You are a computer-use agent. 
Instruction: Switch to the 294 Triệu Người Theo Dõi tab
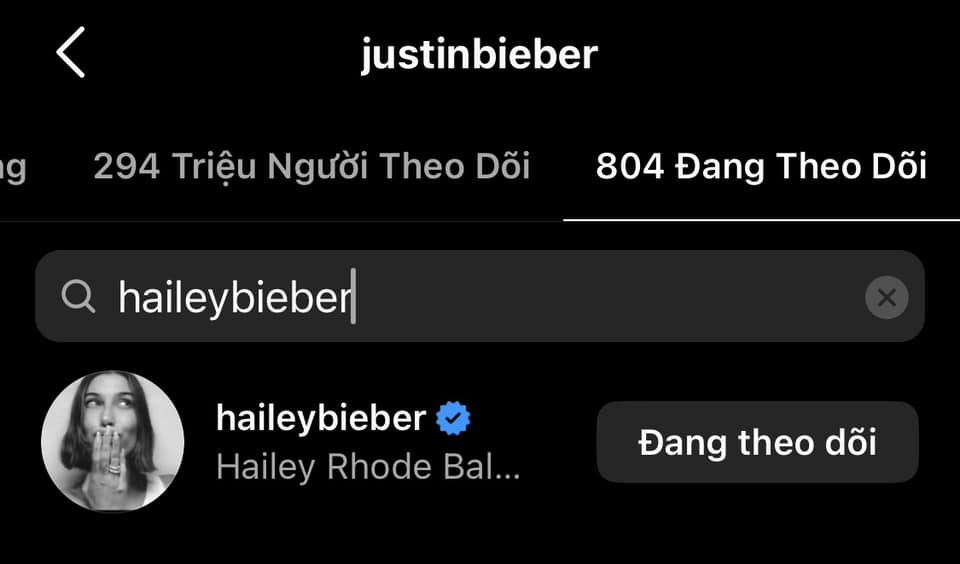pos(311,166)
